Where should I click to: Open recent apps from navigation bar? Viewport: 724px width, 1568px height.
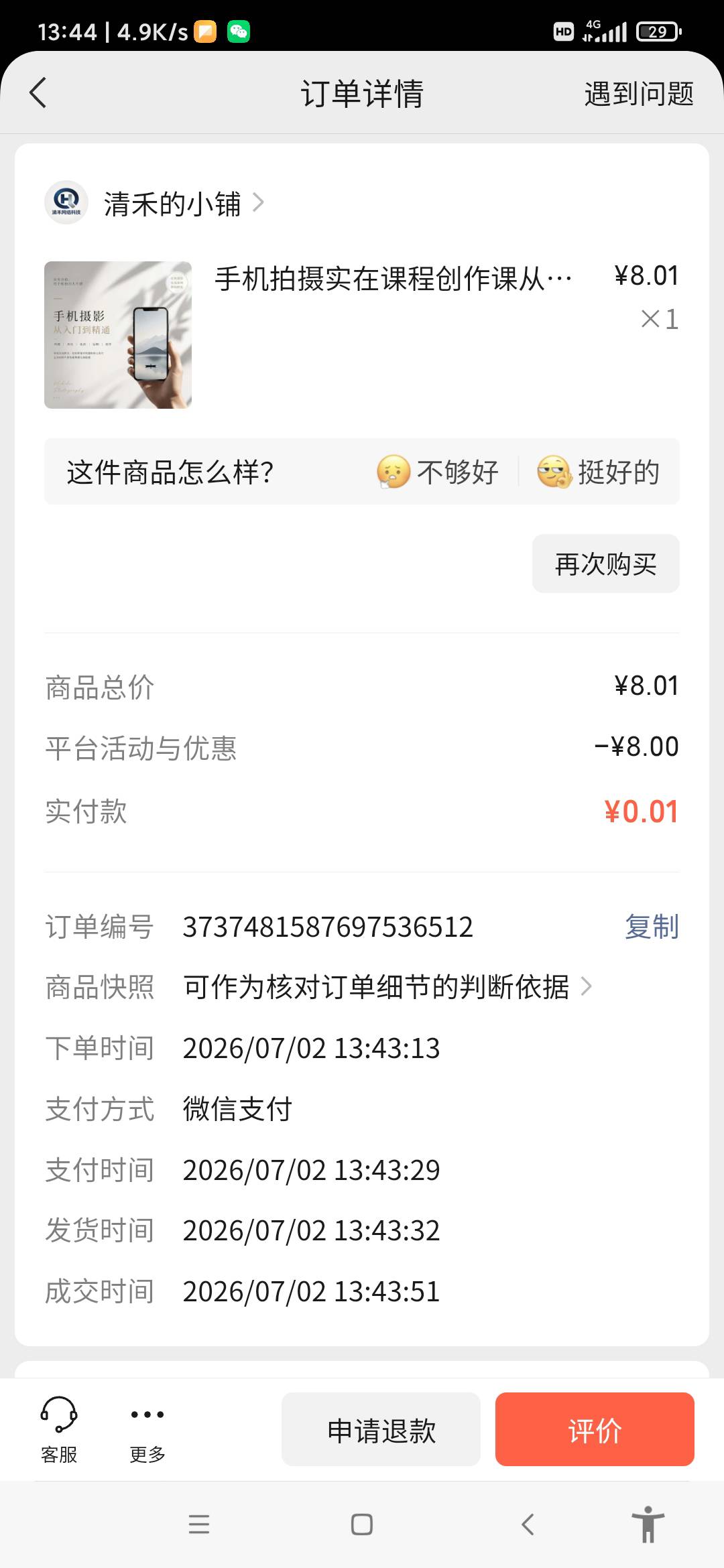point(199,1524)
